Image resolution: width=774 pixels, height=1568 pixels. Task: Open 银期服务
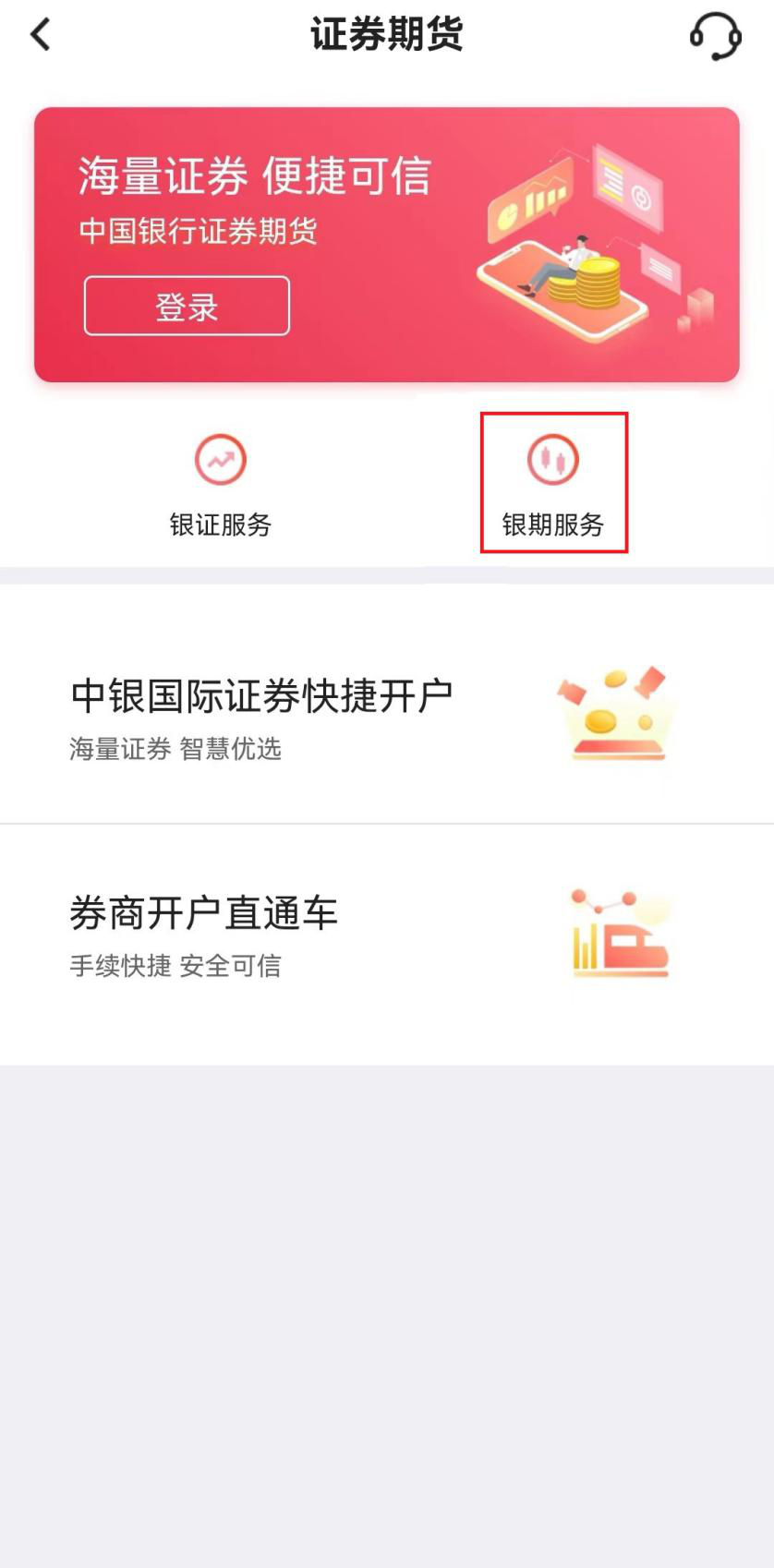(x=553, y=484)
